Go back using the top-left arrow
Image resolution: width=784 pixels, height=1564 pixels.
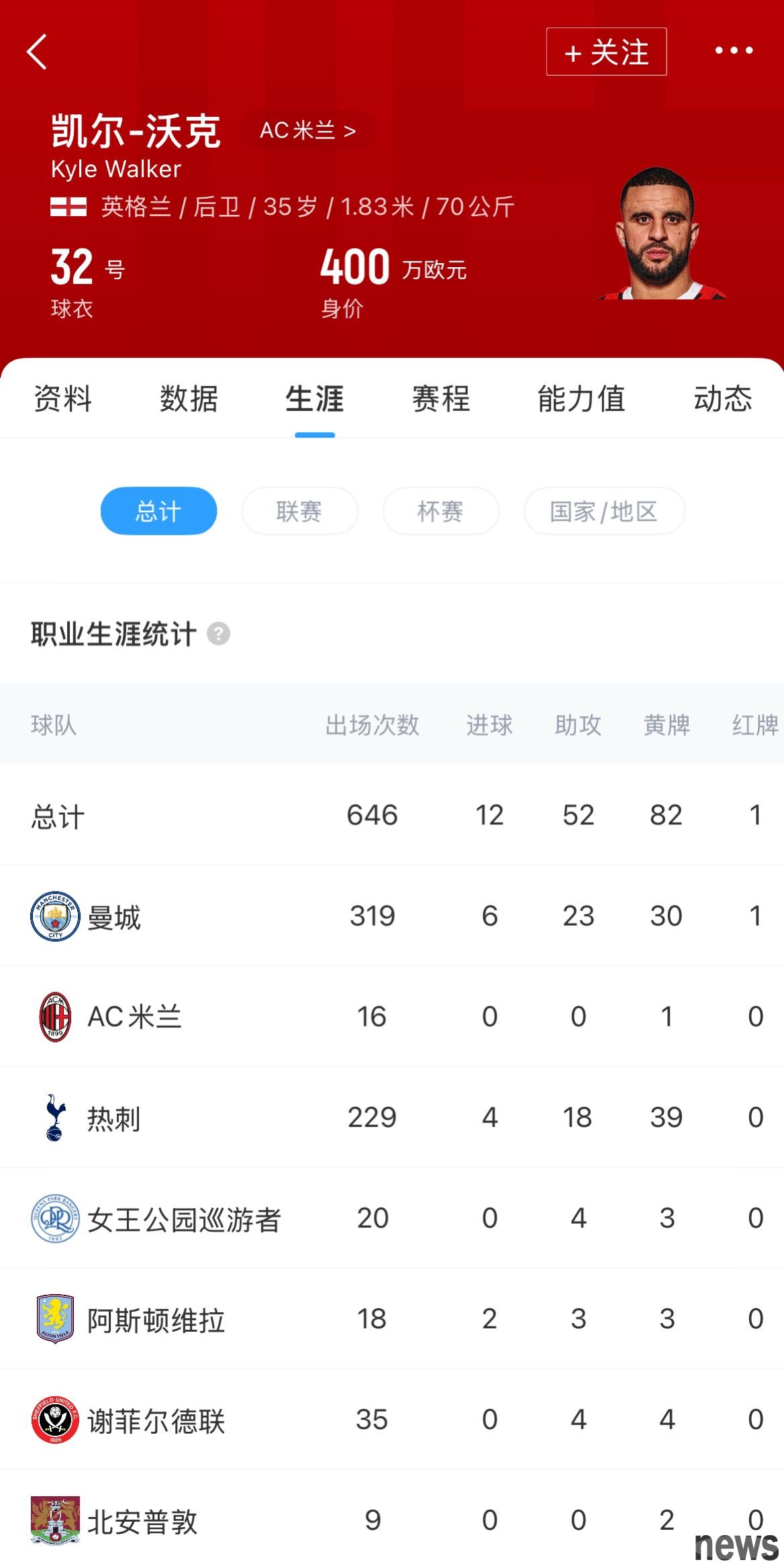point(37,52)
